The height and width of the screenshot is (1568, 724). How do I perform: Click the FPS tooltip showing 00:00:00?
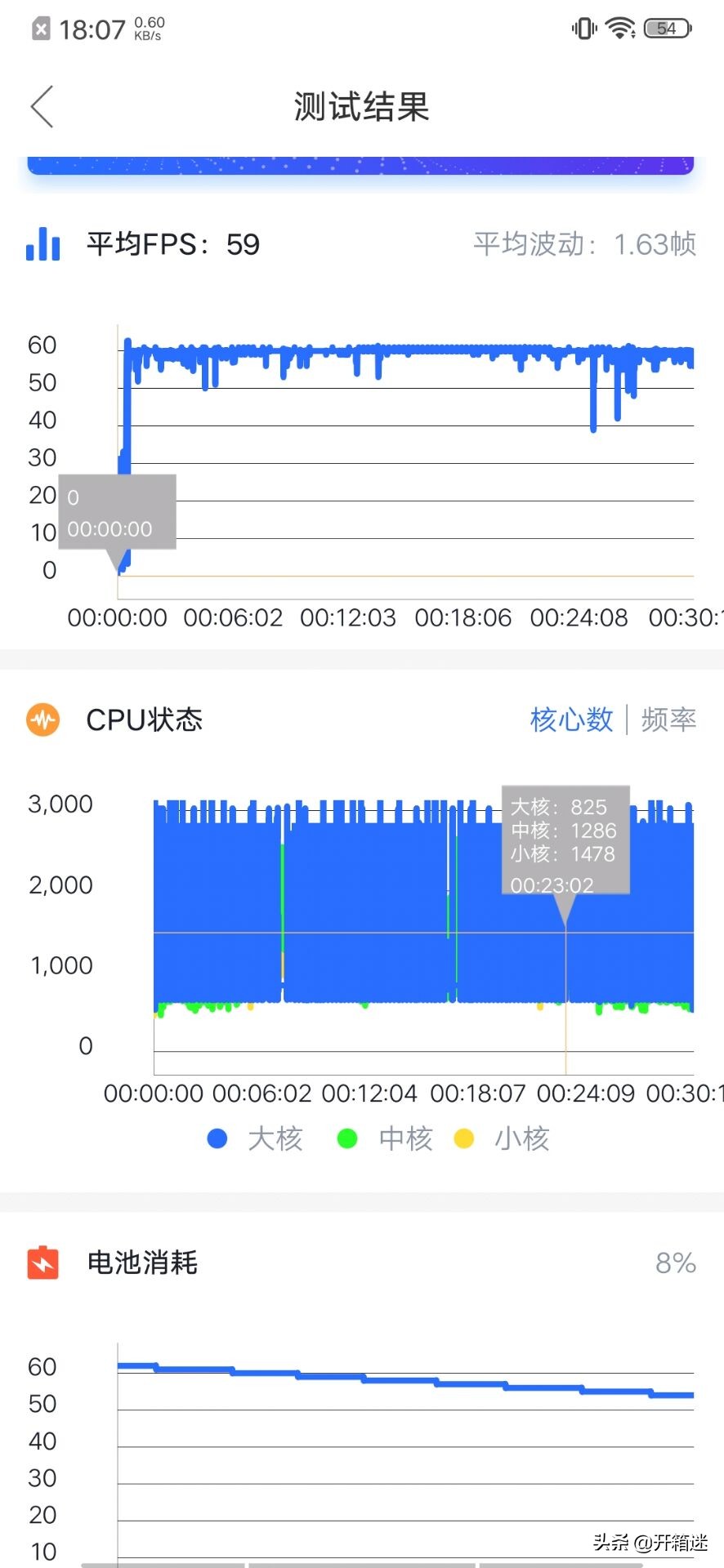coord(117,513)
